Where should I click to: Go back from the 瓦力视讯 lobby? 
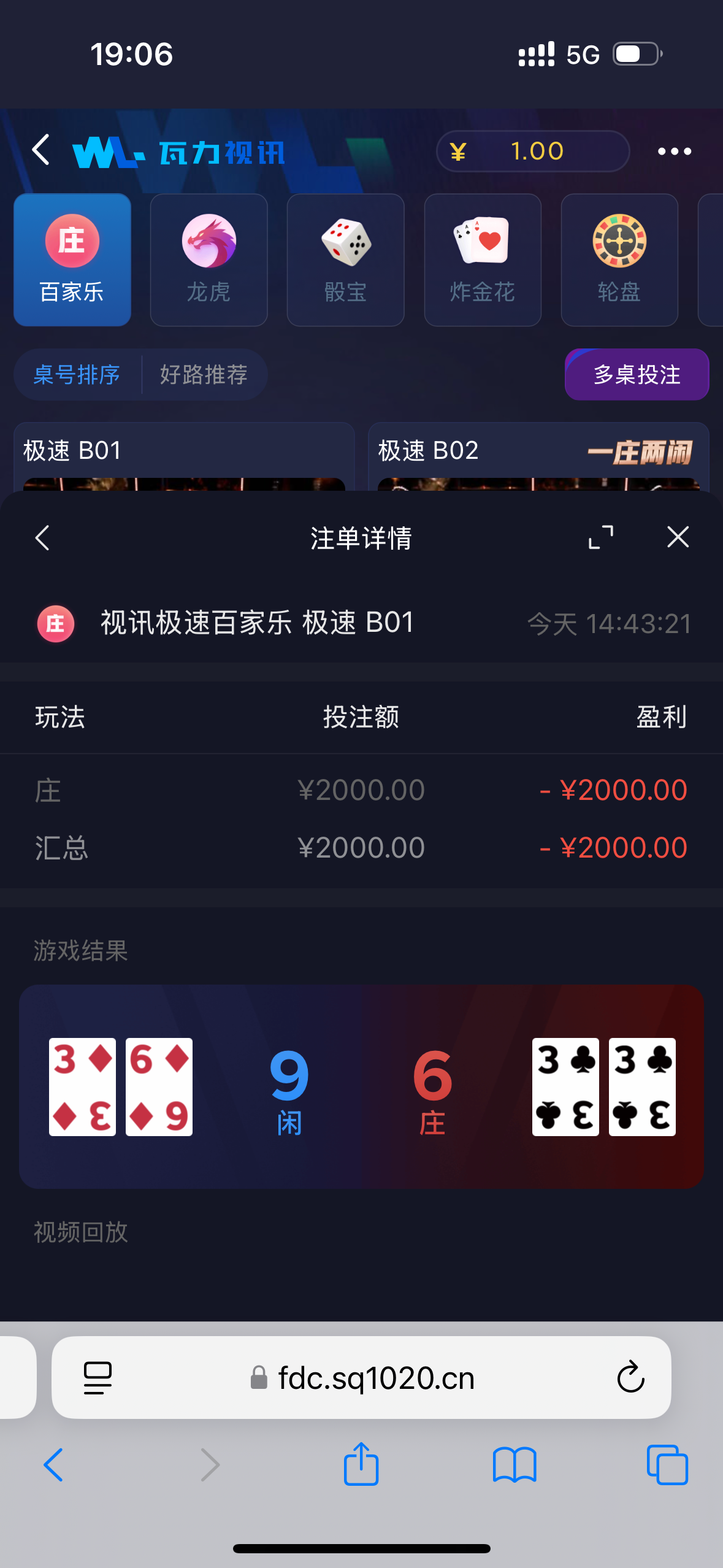click(x=40, y=150)
